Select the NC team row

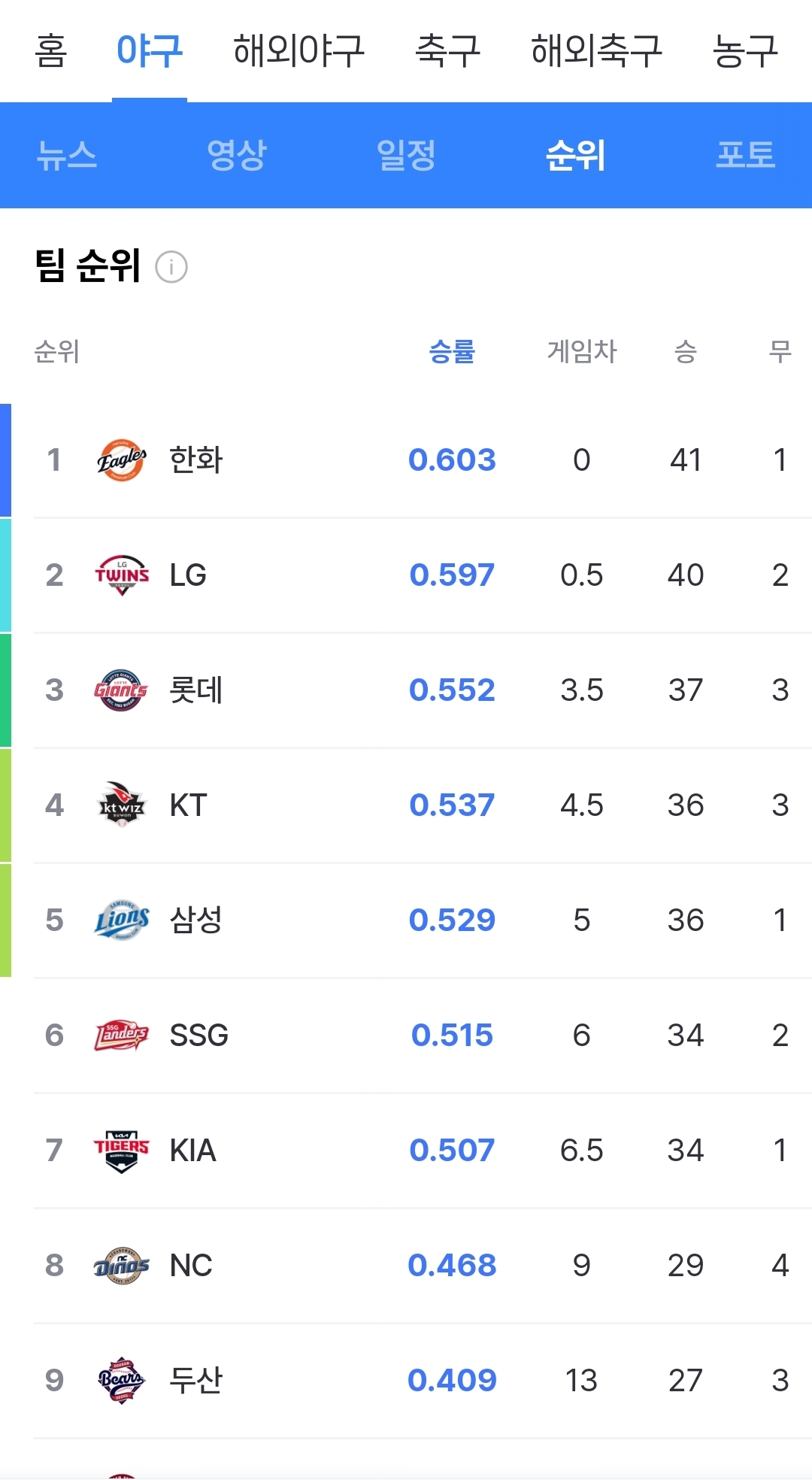[x=406, y=1266]
